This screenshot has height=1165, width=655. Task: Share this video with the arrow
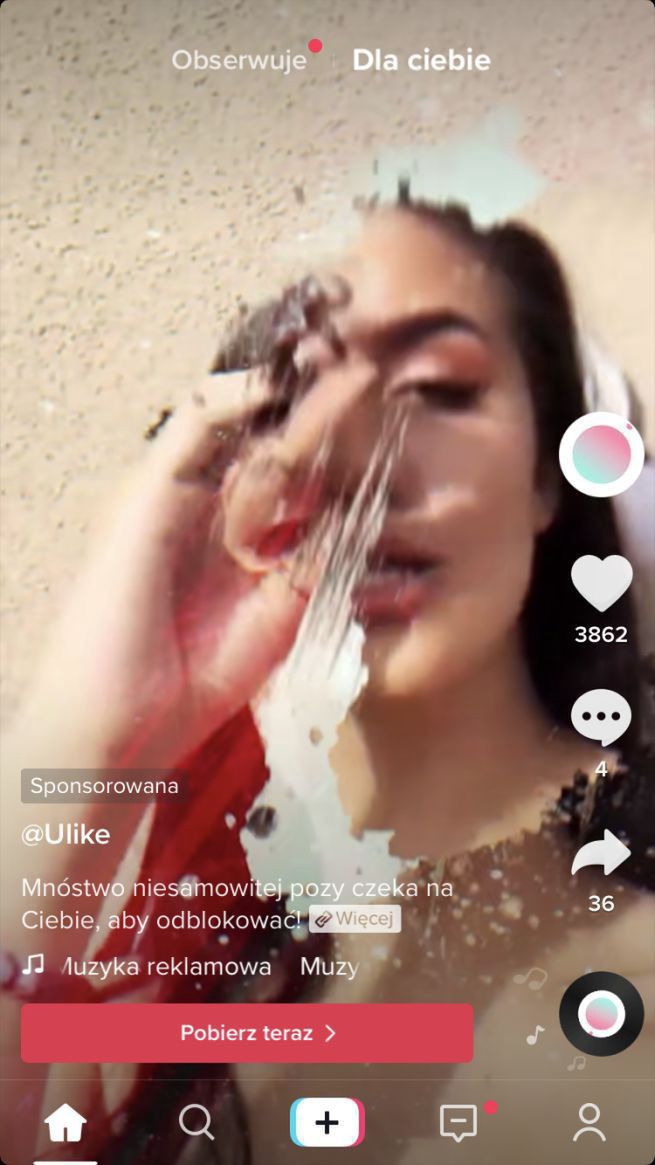[x=601, y=853]
